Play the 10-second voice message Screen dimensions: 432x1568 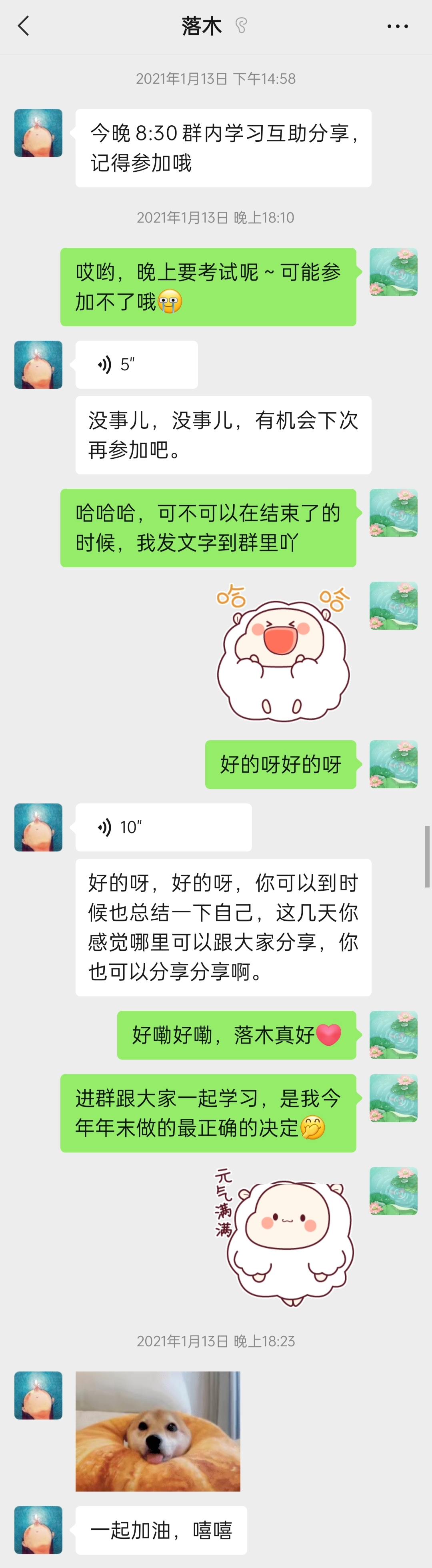click(162, 827)
